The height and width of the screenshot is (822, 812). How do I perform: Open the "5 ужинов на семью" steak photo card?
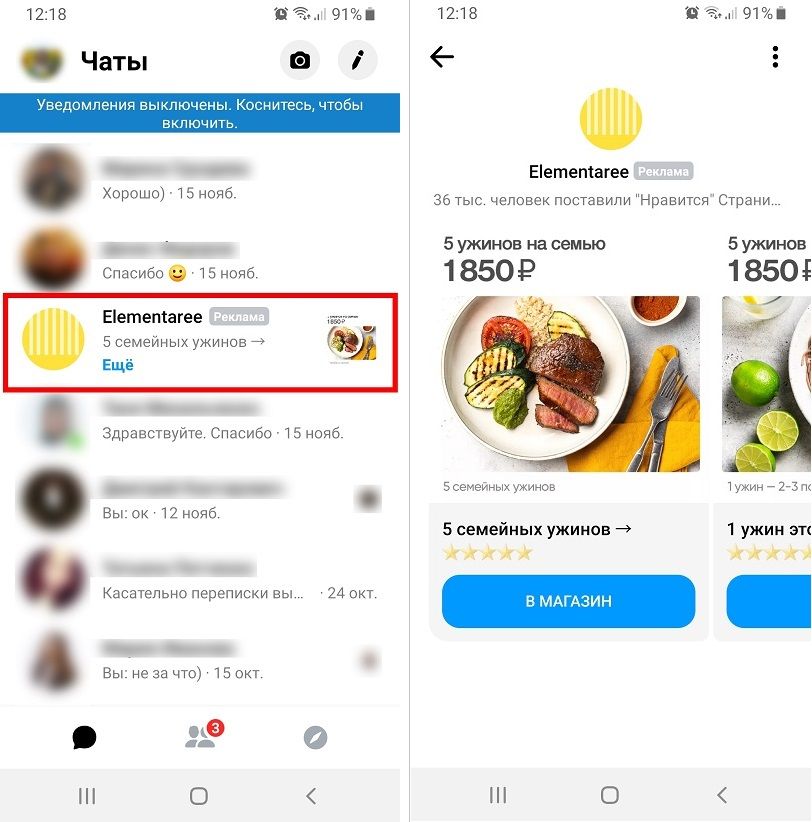click(x=571, y=384)
